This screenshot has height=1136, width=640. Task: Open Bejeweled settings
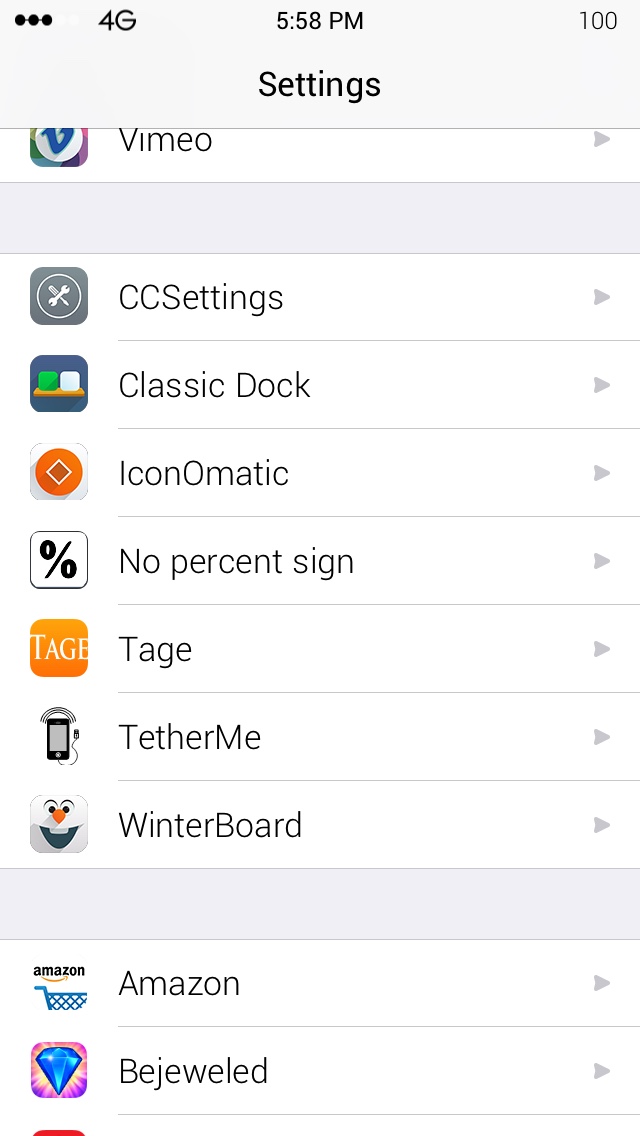[320, 1071]
